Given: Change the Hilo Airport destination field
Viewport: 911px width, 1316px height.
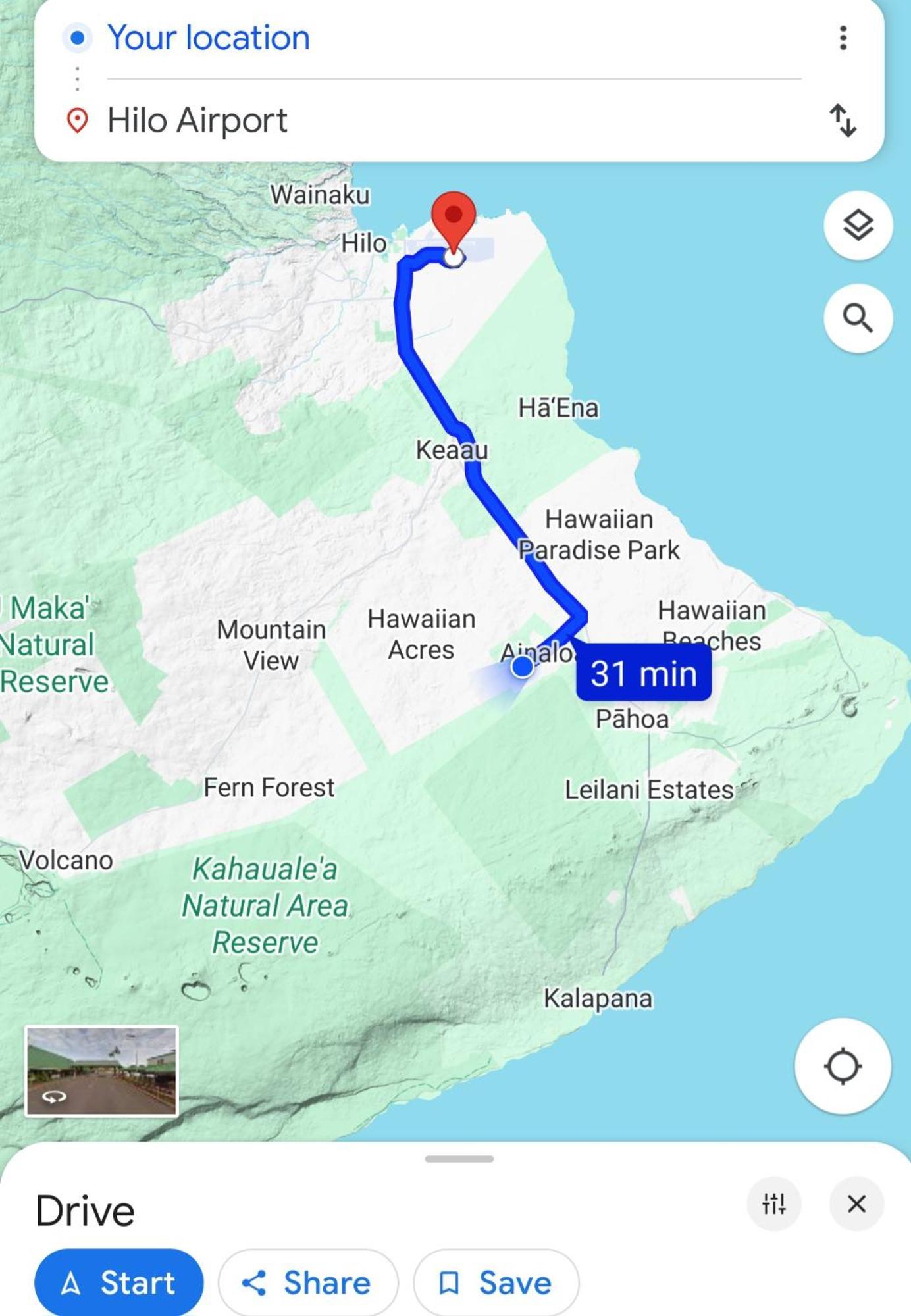Looking at the screenshot, I should pyautogui.click(x=197, y=120).
